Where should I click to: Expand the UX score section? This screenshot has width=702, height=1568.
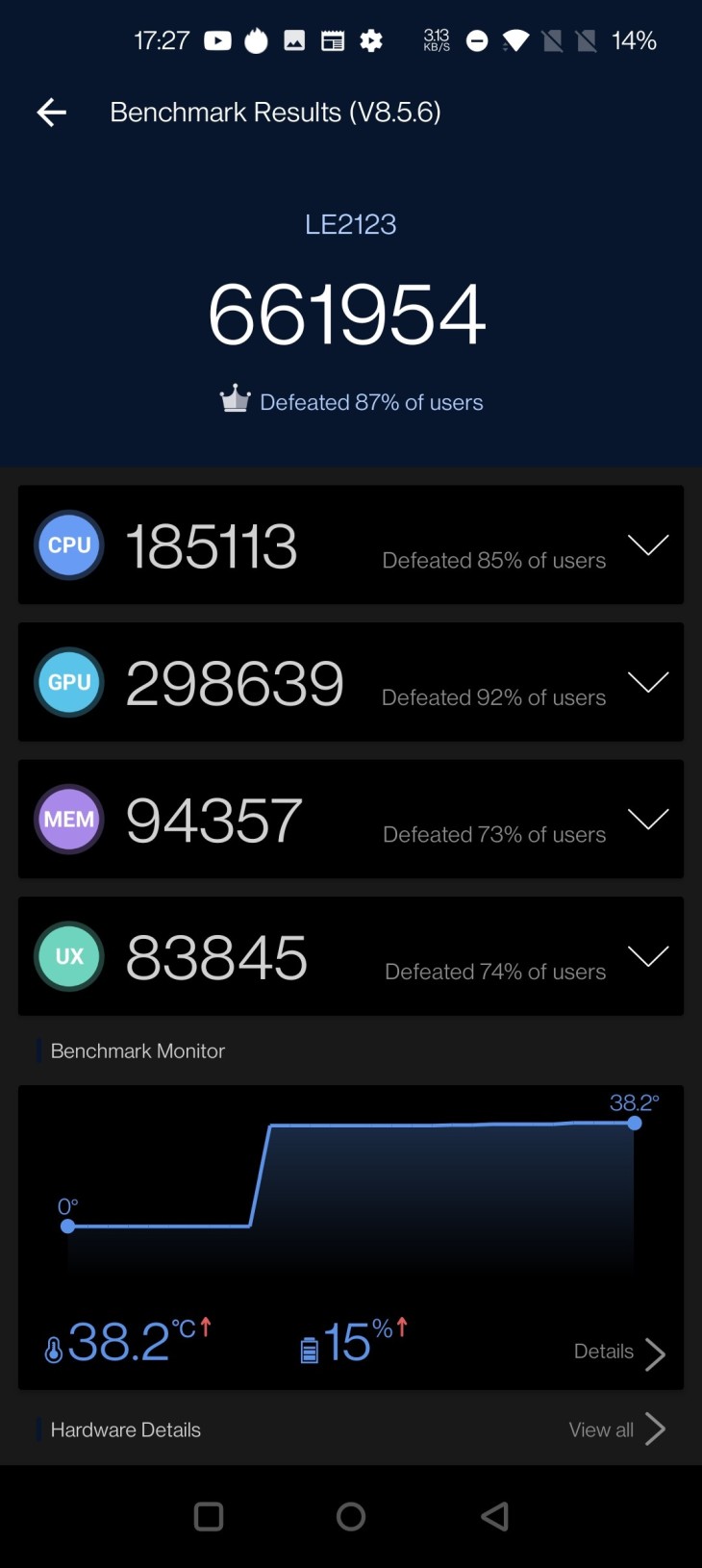click(x=647, y=956)
